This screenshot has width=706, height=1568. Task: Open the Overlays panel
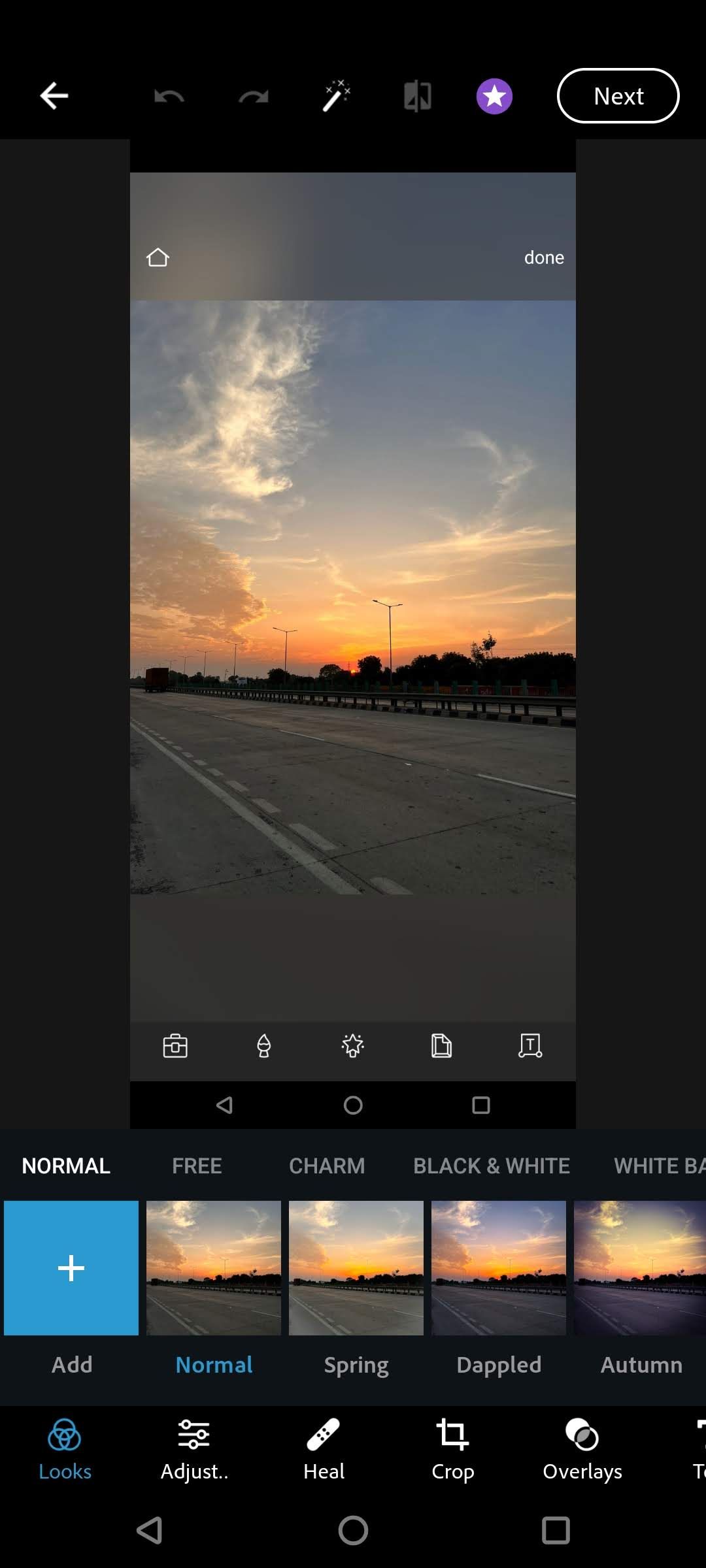[582, 1450]
